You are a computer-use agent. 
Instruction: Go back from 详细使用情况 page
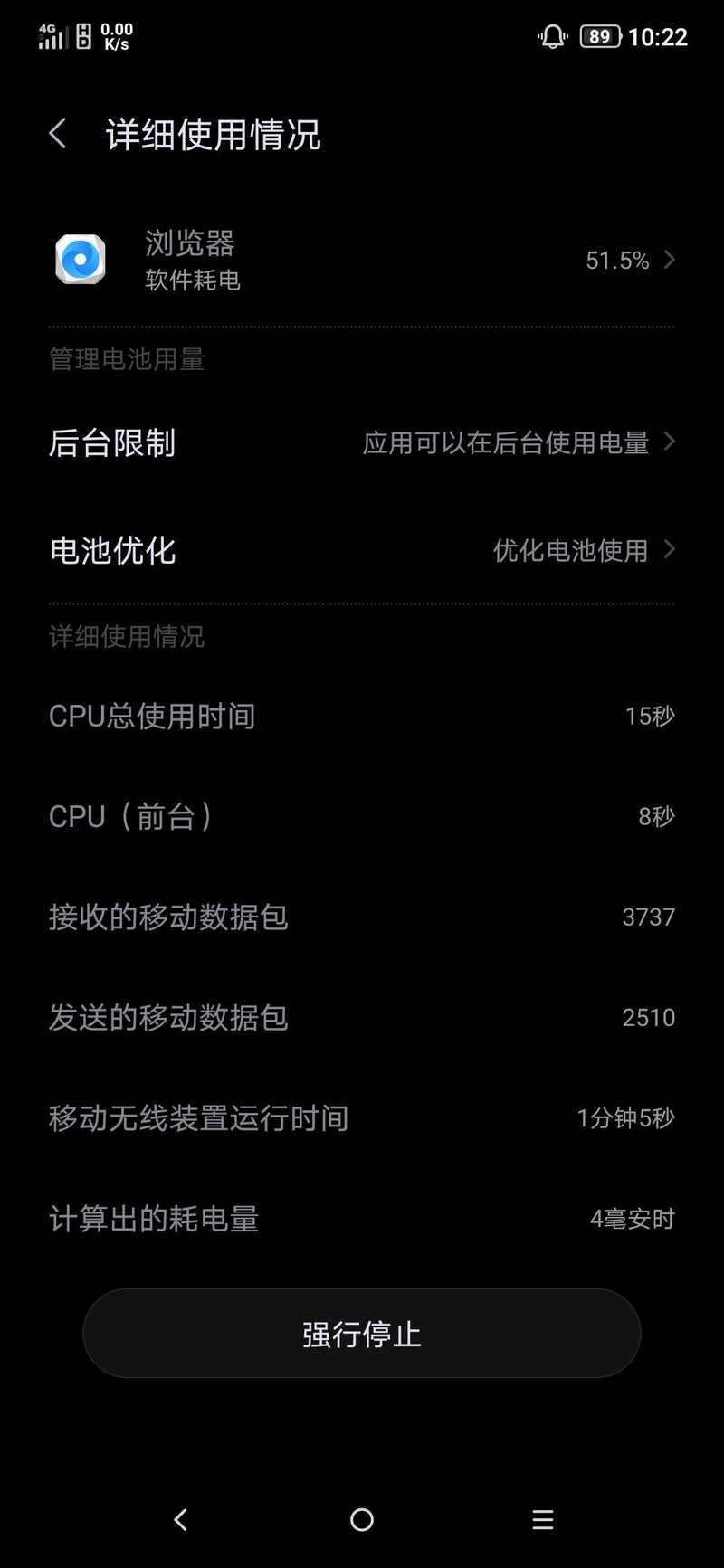click(58, 134)
